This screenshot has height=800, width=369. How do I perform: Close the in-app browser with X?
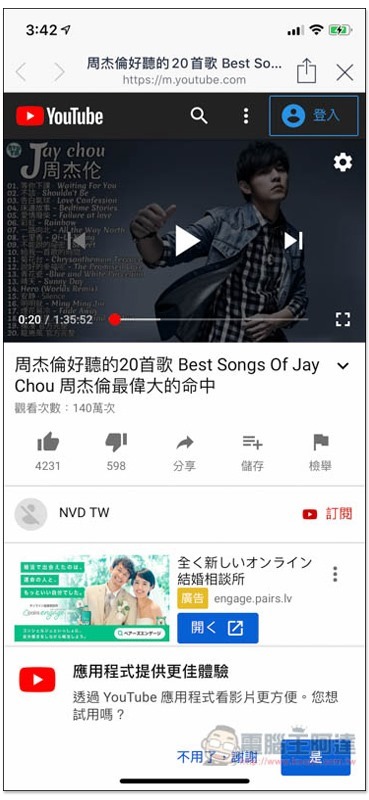click(345, 72)
